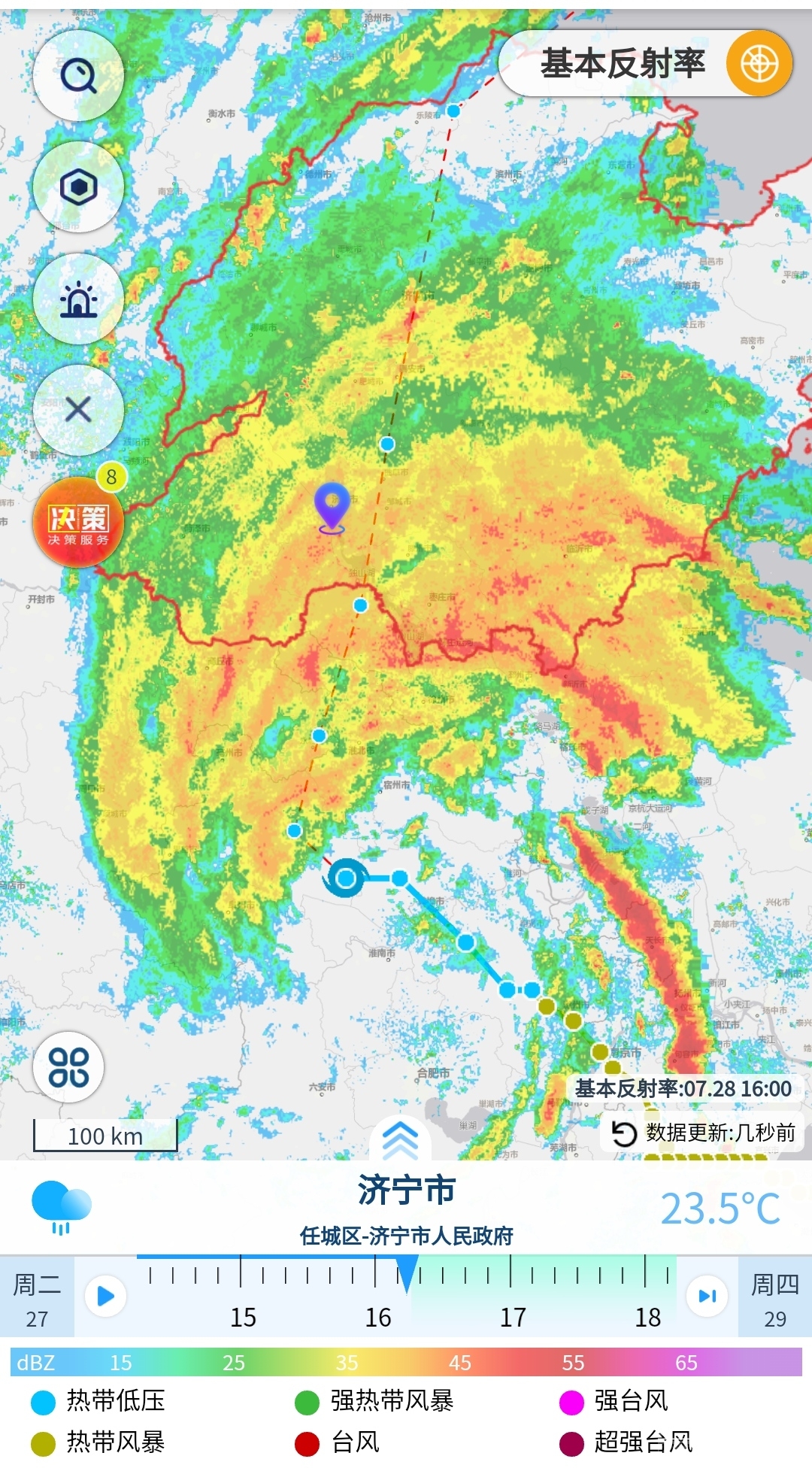Close the expanded side tool menu
The height and width of the screenshot is (1468, 812).
click(78, 411)
